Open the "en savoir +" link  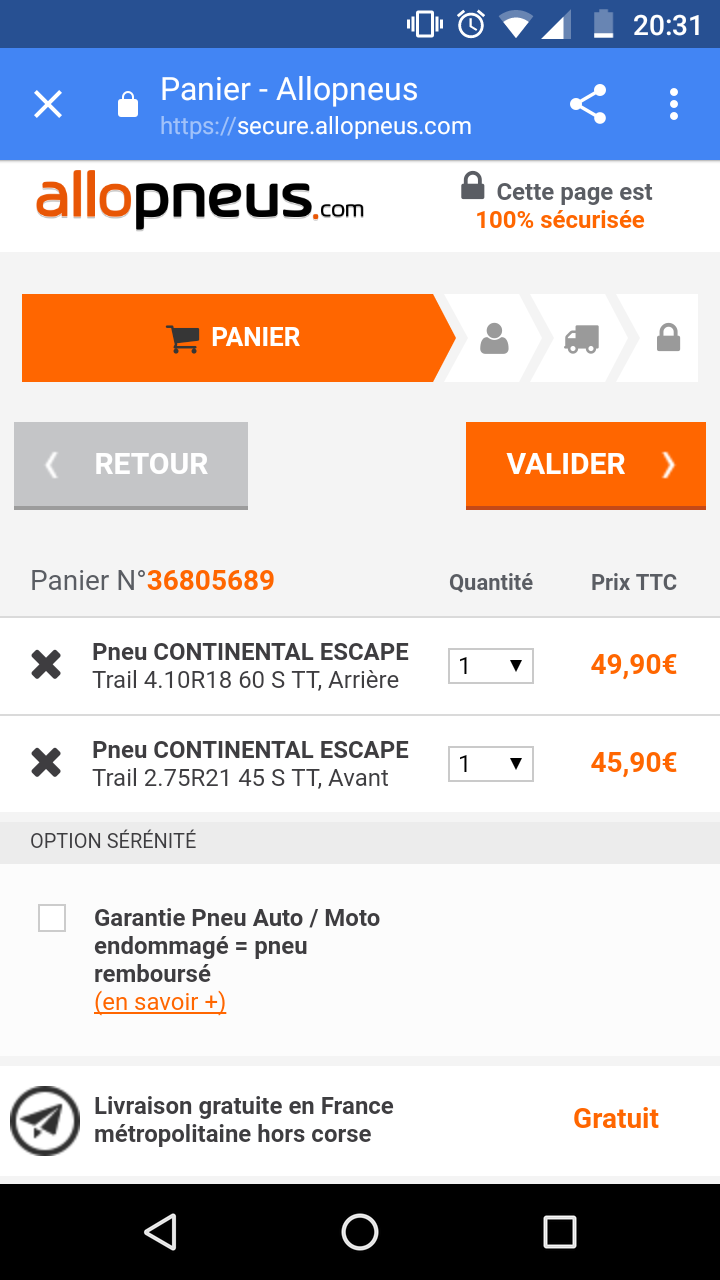tap(160, 1002)
